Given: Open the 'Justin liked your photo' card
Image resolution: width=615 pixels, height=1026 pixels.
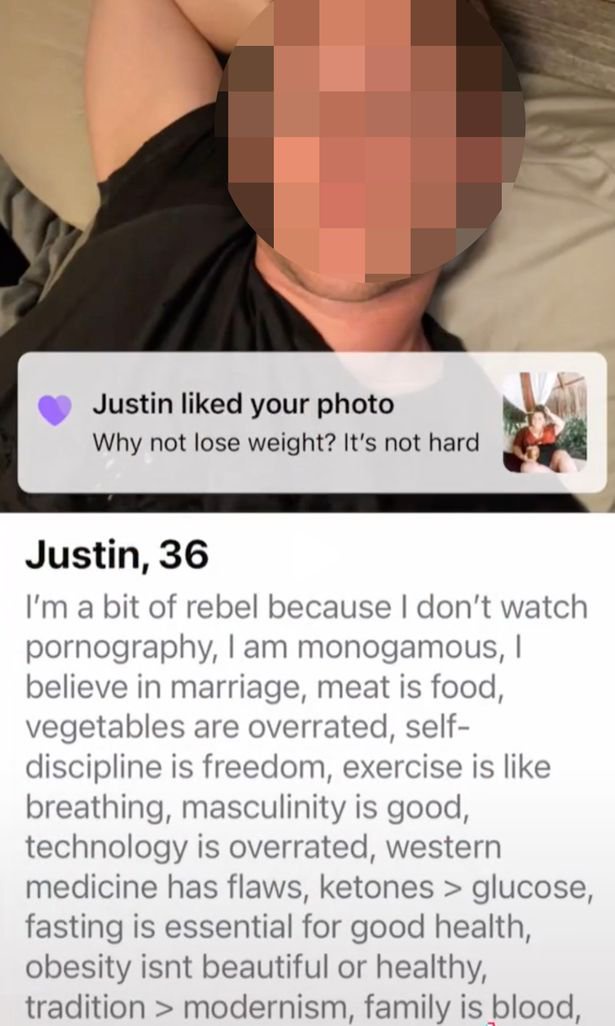Looking at the screenshot, I should click(270, 422).
